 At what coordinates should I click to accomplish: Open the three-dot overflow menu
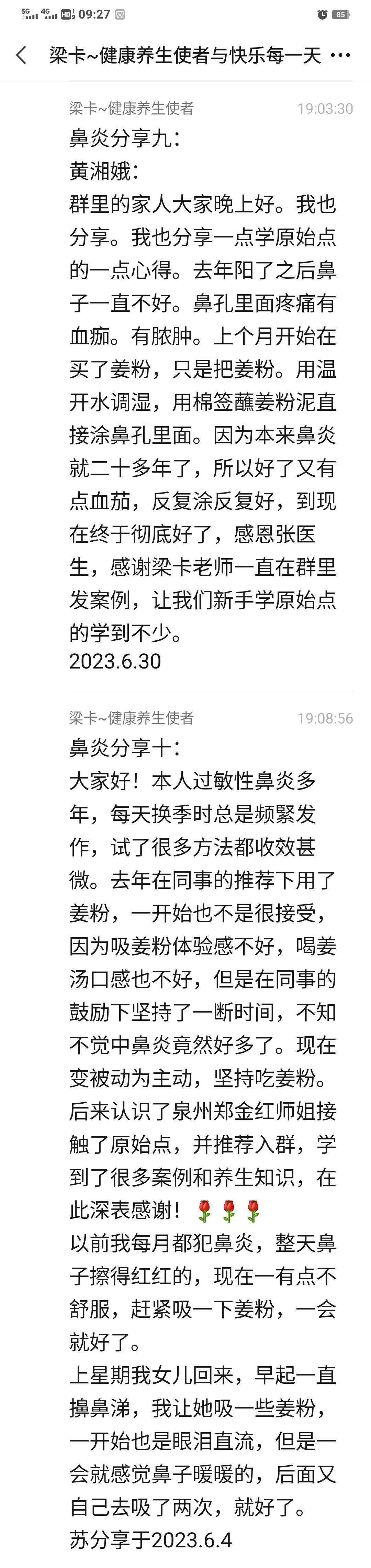[x=340, y=56]
